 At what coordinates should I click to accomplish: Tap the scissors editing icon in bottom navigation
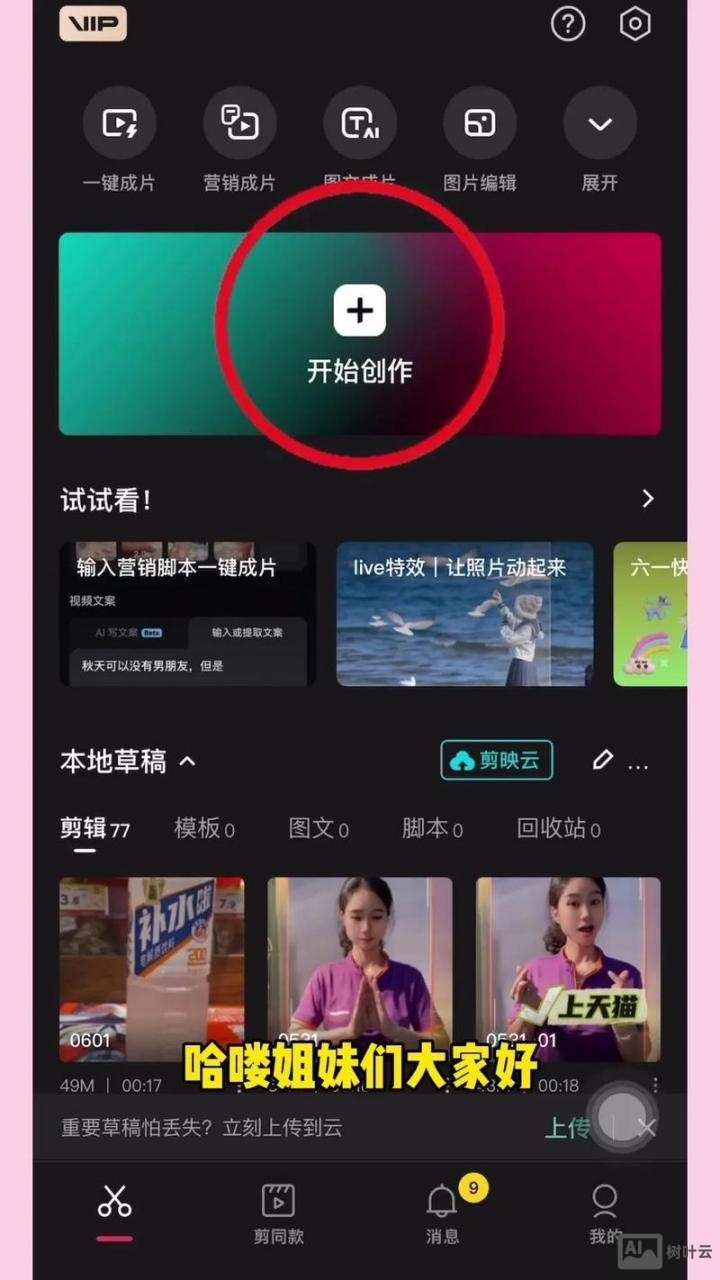tap(112, 1205)
